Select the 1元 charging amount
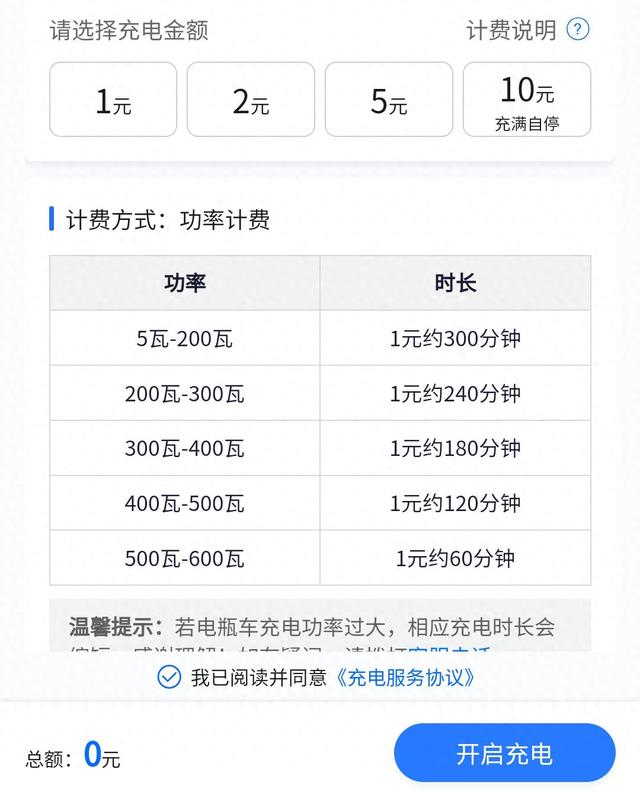640x798 pixels. pos(113,100)
